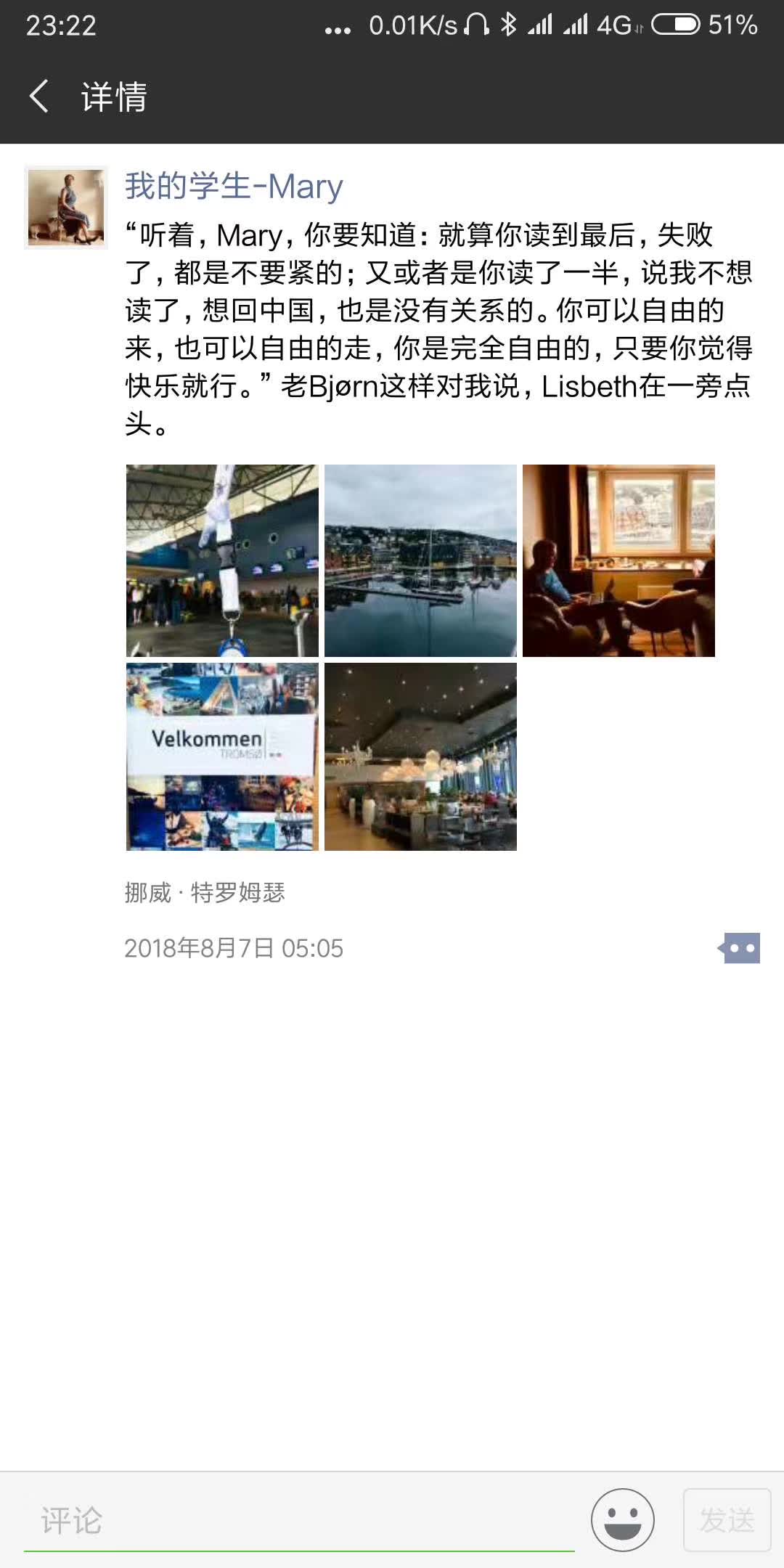Open the location link 挪威 · 特罗姆瑟
Screen dimensions: 784x1568
205,892
